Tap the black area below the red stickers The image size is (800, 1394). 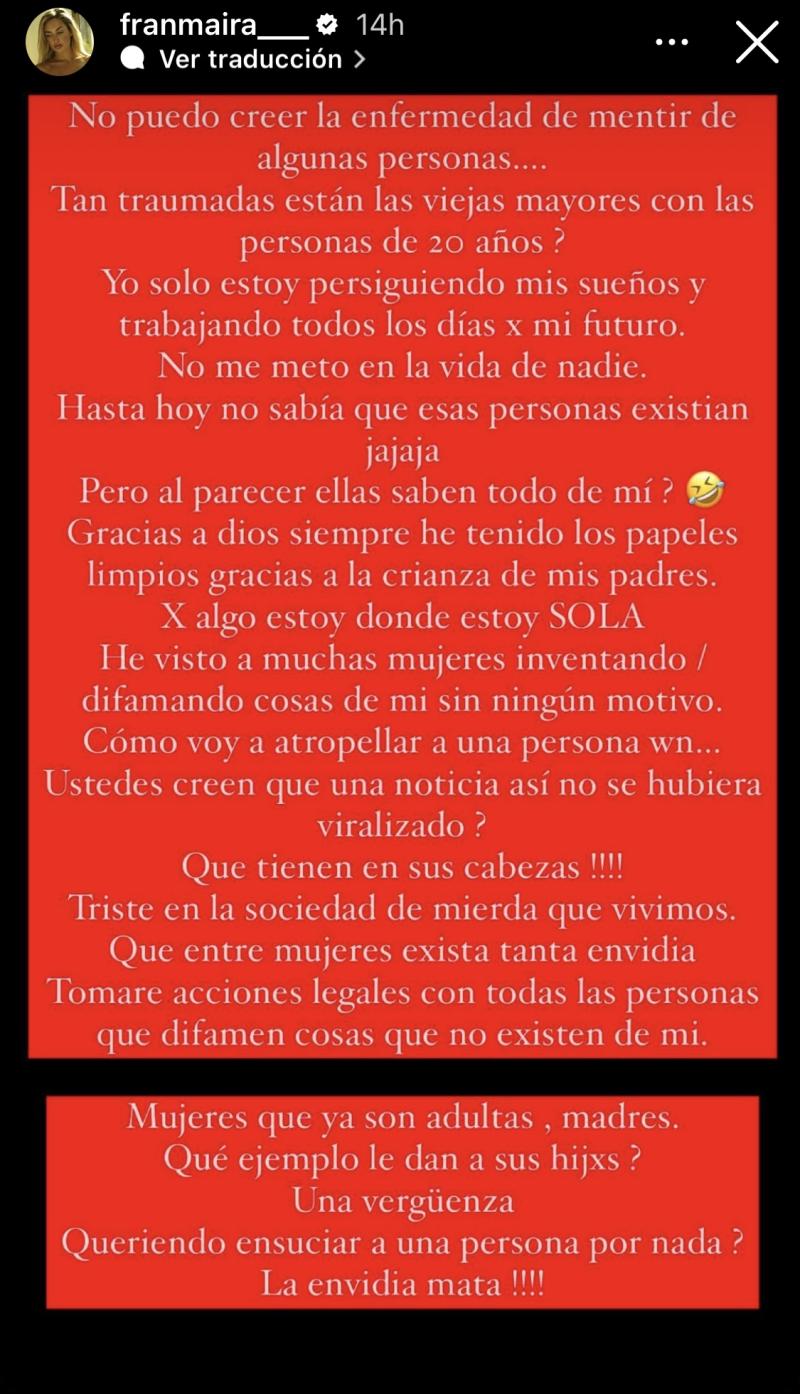(x=400, y=1350)
